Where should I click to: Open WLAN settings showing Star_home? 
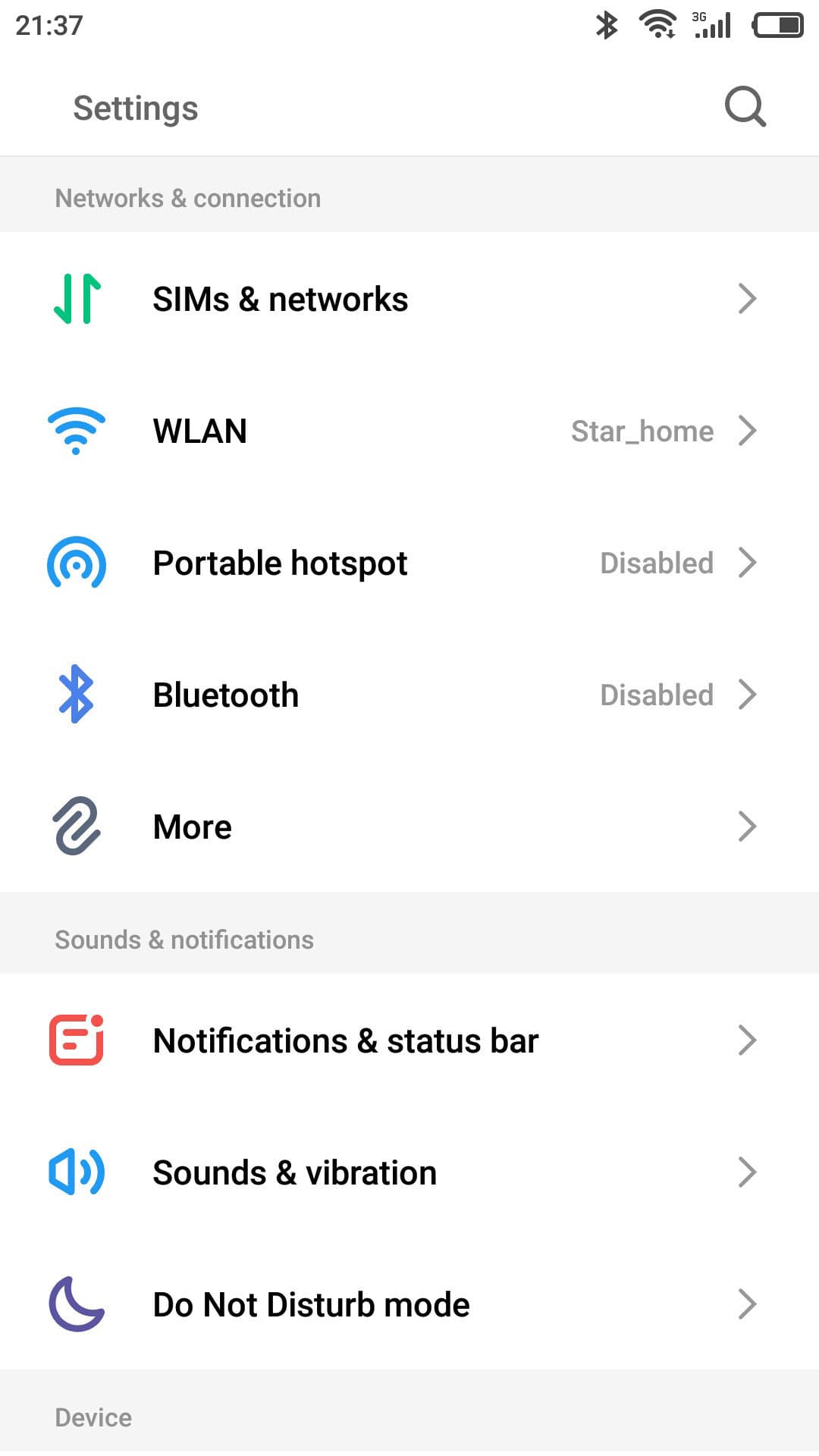pos(409,431)
